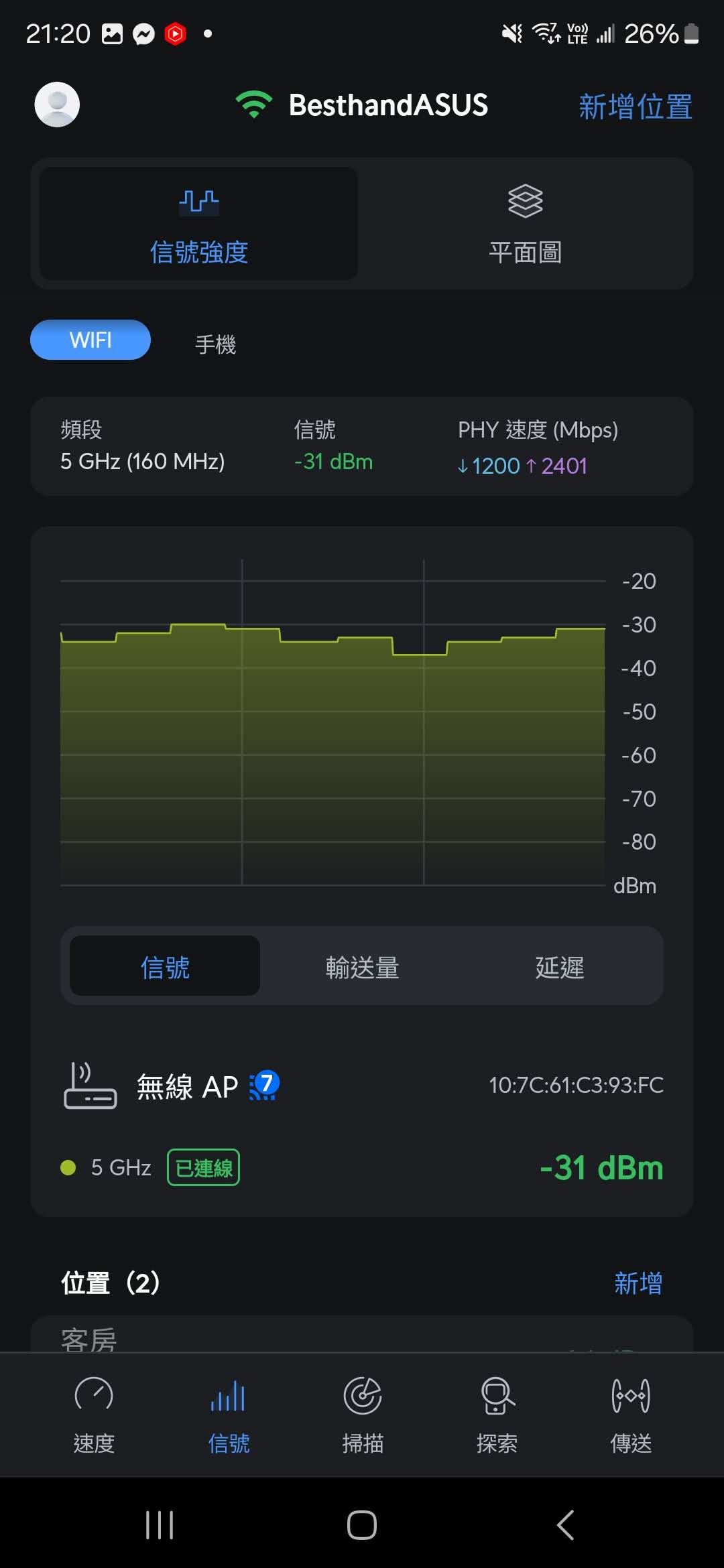Select the 信號 graph segment
724x1568 pixels.
(165, 966)
